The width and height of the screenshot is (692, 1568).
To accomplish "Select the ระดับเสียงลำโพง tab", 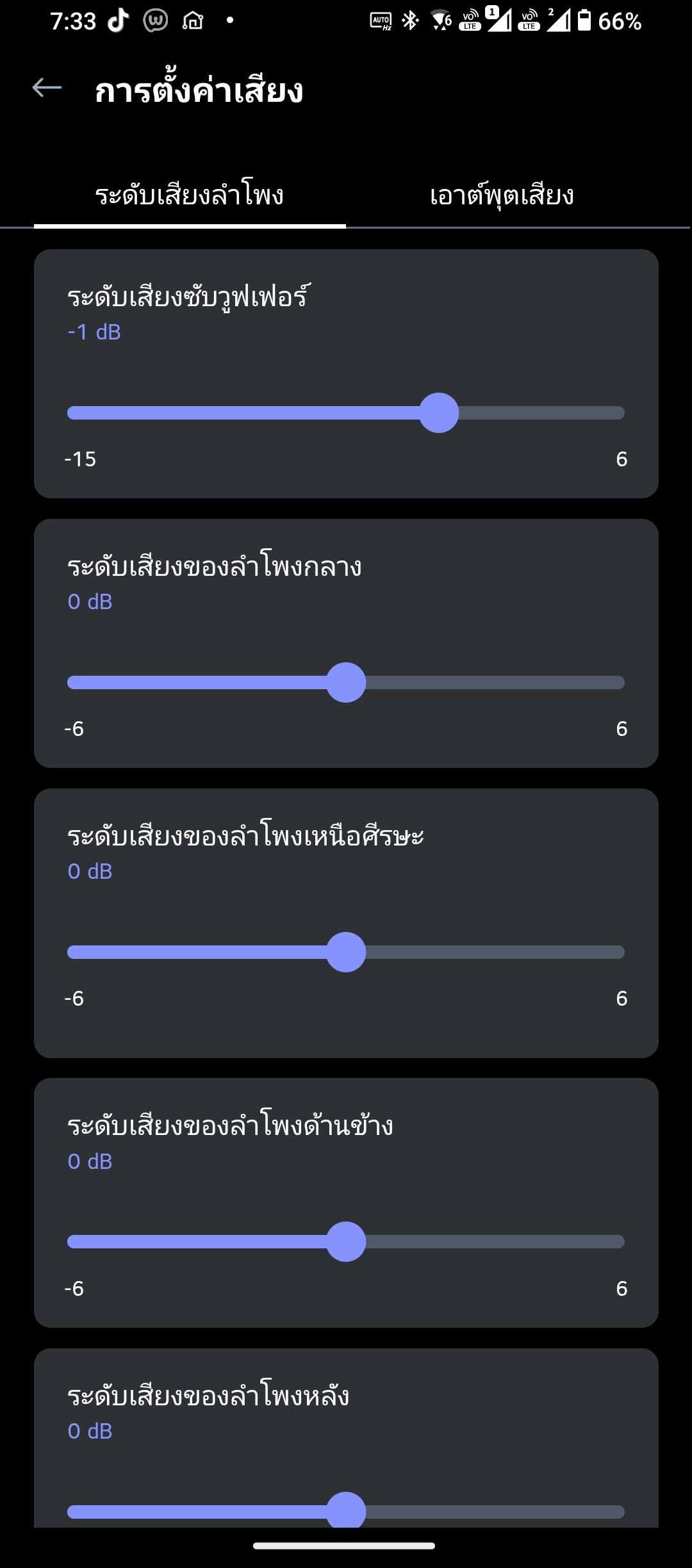I will tap(190, 196).
